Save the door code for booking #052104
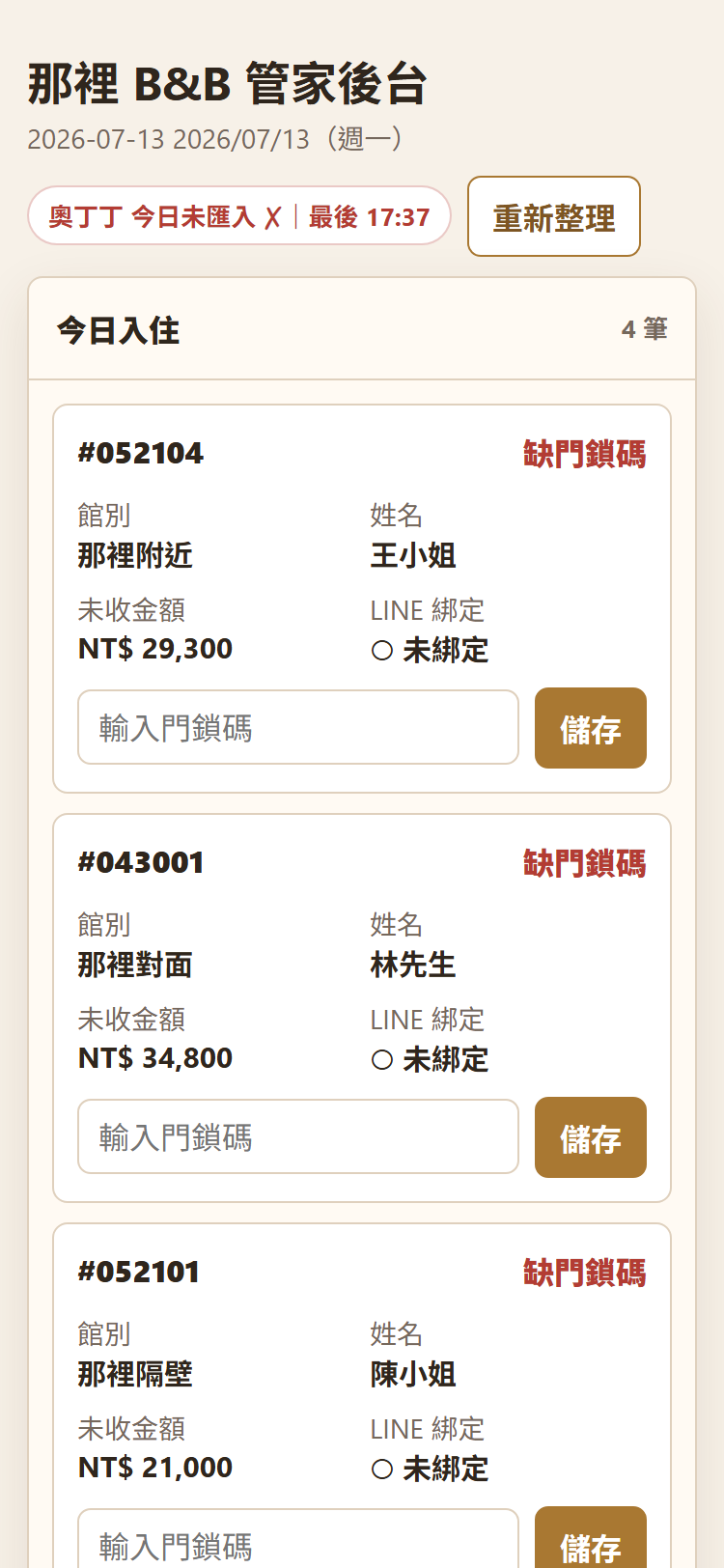 [x=591, y=728]
